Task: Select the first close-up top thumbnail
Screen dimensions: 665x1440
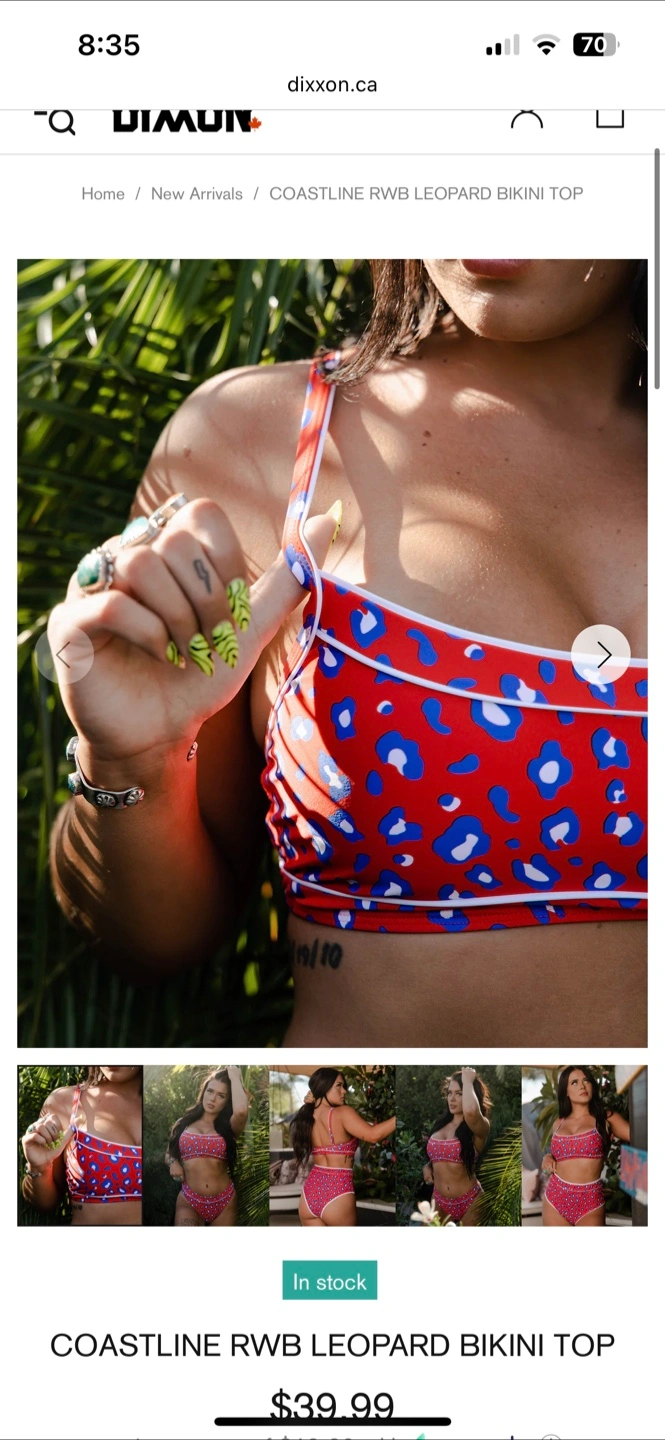Action: pyautogui.click(x=80, y=1145)
